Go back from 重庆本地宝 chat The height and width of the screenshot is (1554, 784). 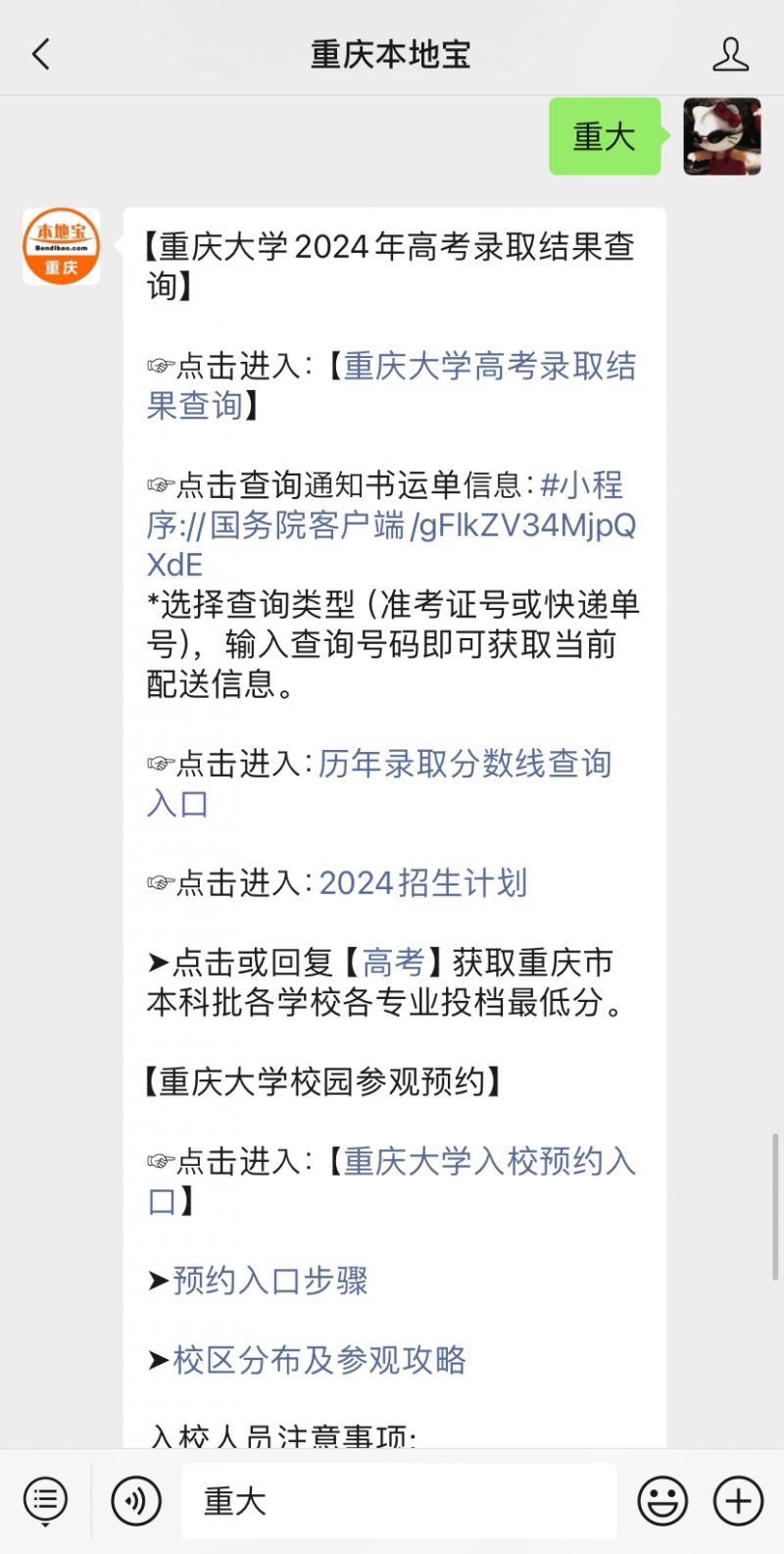[x=41, y=55]
